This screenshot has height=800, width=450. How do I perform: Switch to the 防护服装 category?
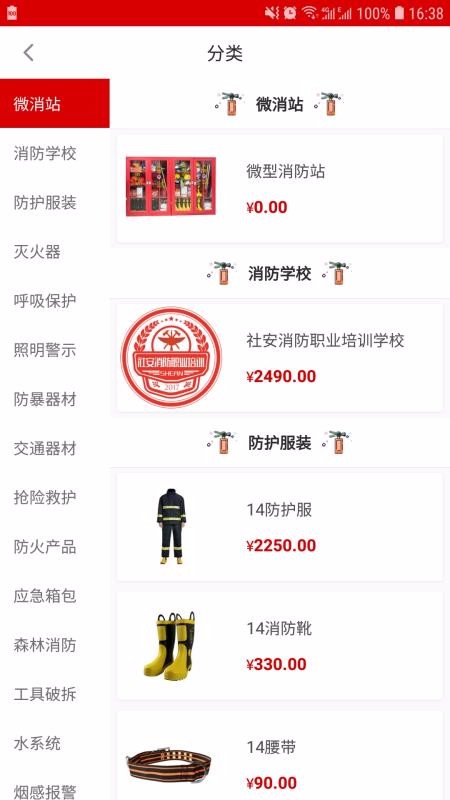click(x=55, y=202)
